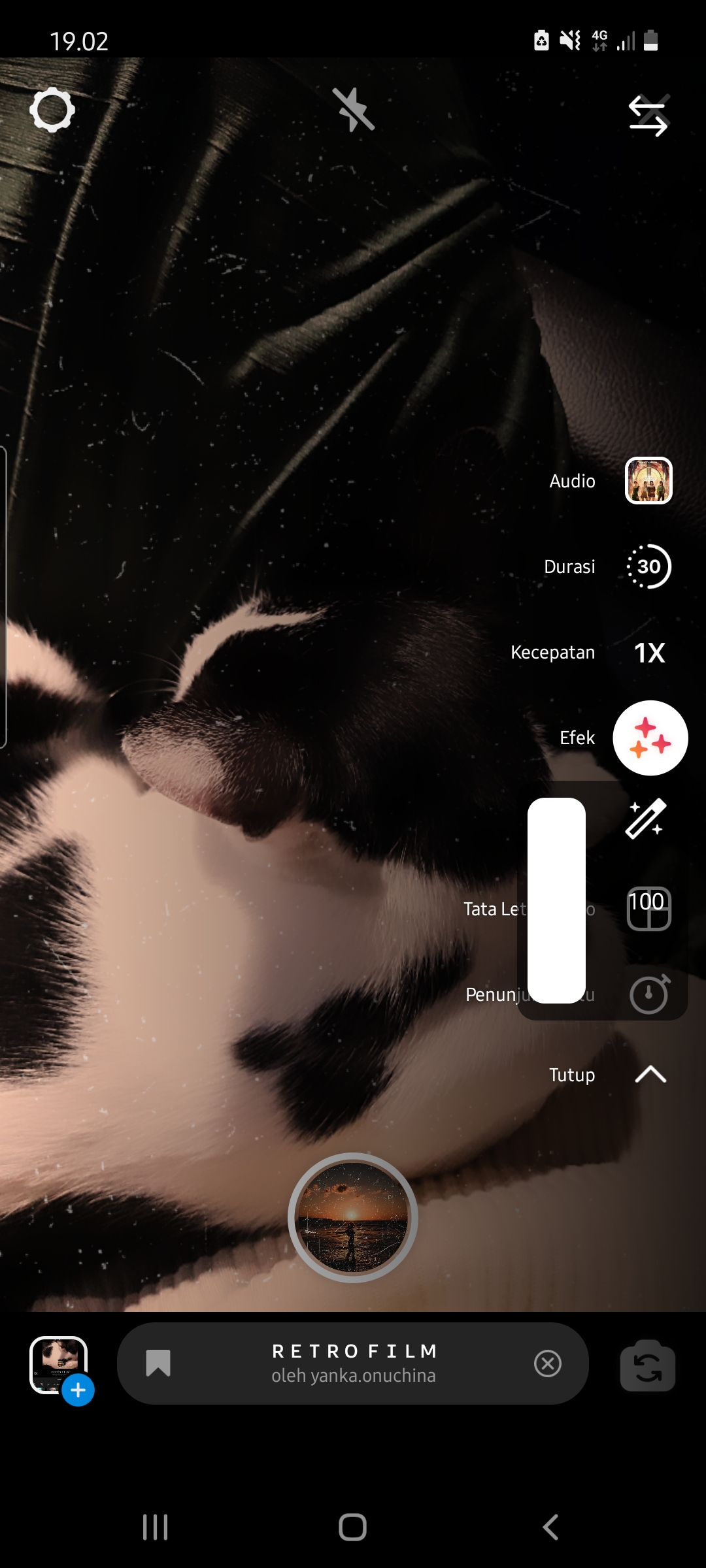Adjust the white effect intensity slider

point(556,900)
